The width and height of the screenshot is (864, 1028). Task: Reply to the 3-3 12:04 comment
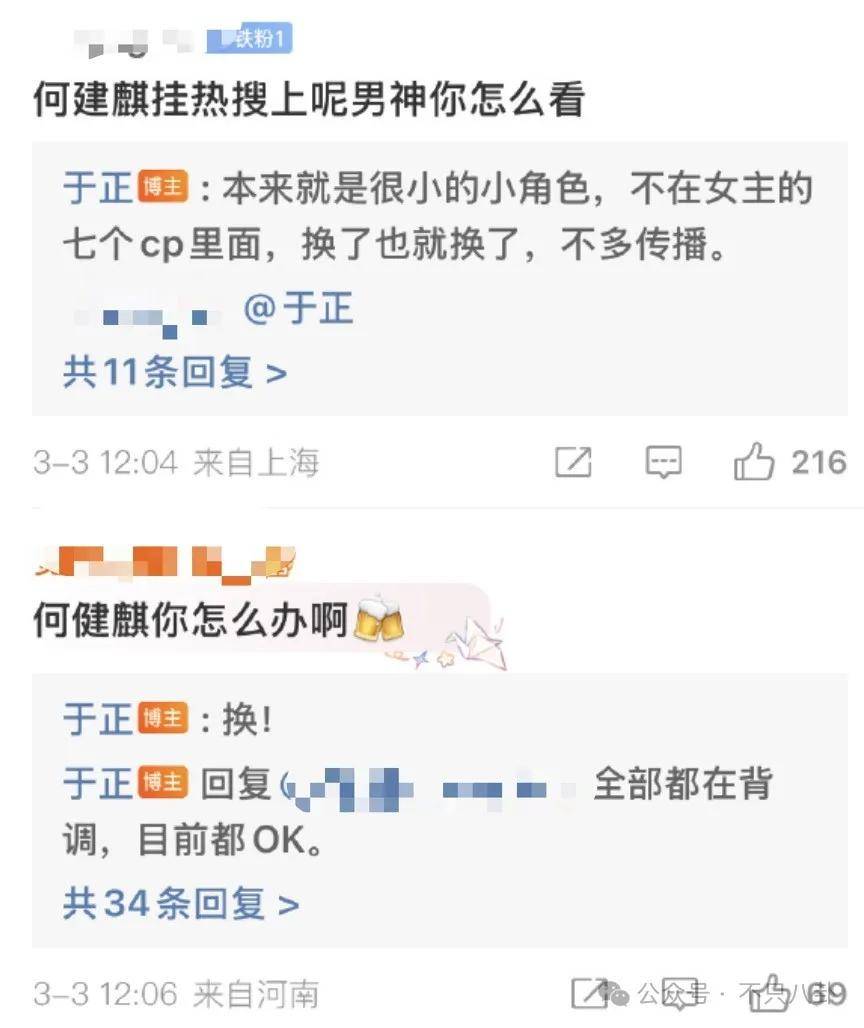[663, 462]
